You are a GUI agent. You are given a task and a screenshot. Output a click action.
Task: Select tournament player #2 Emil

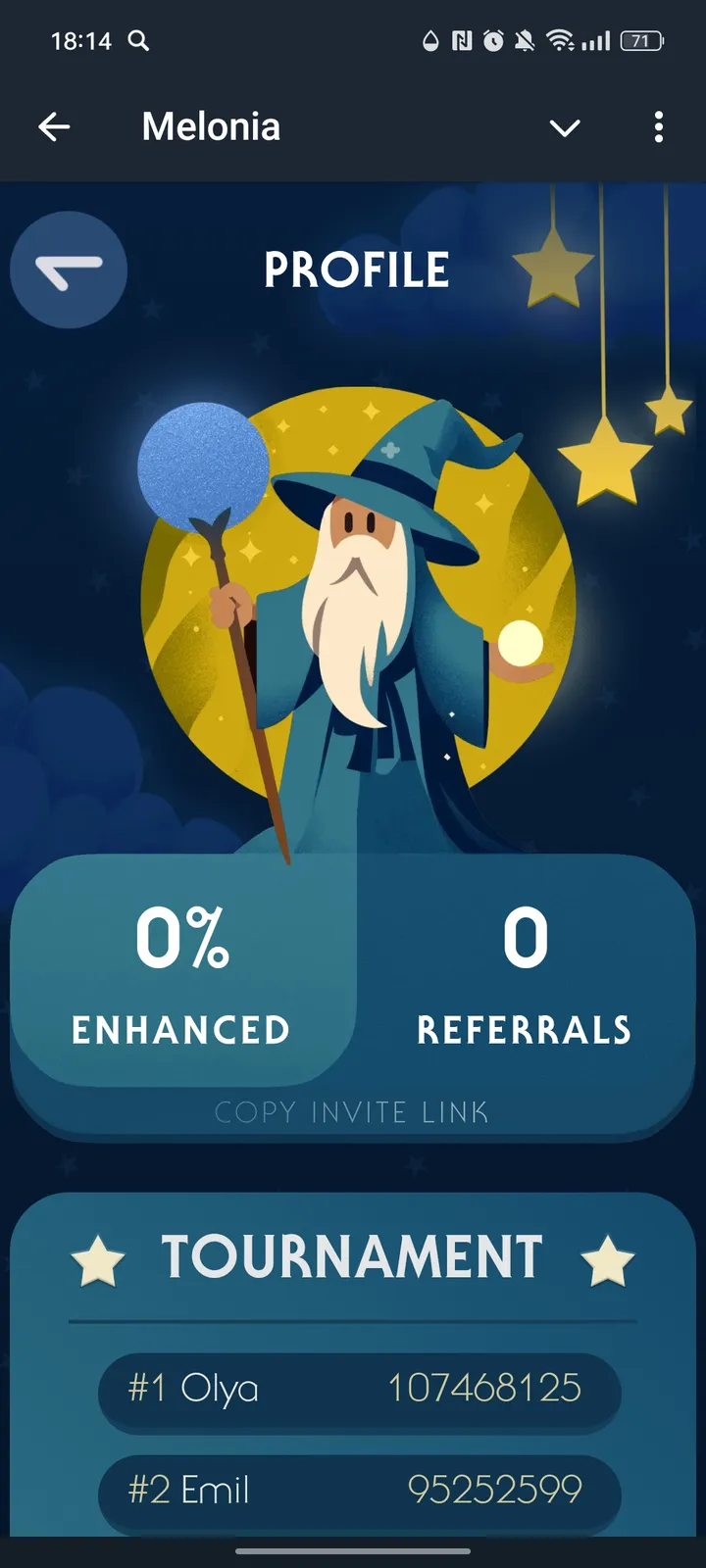coord(359,1490)
